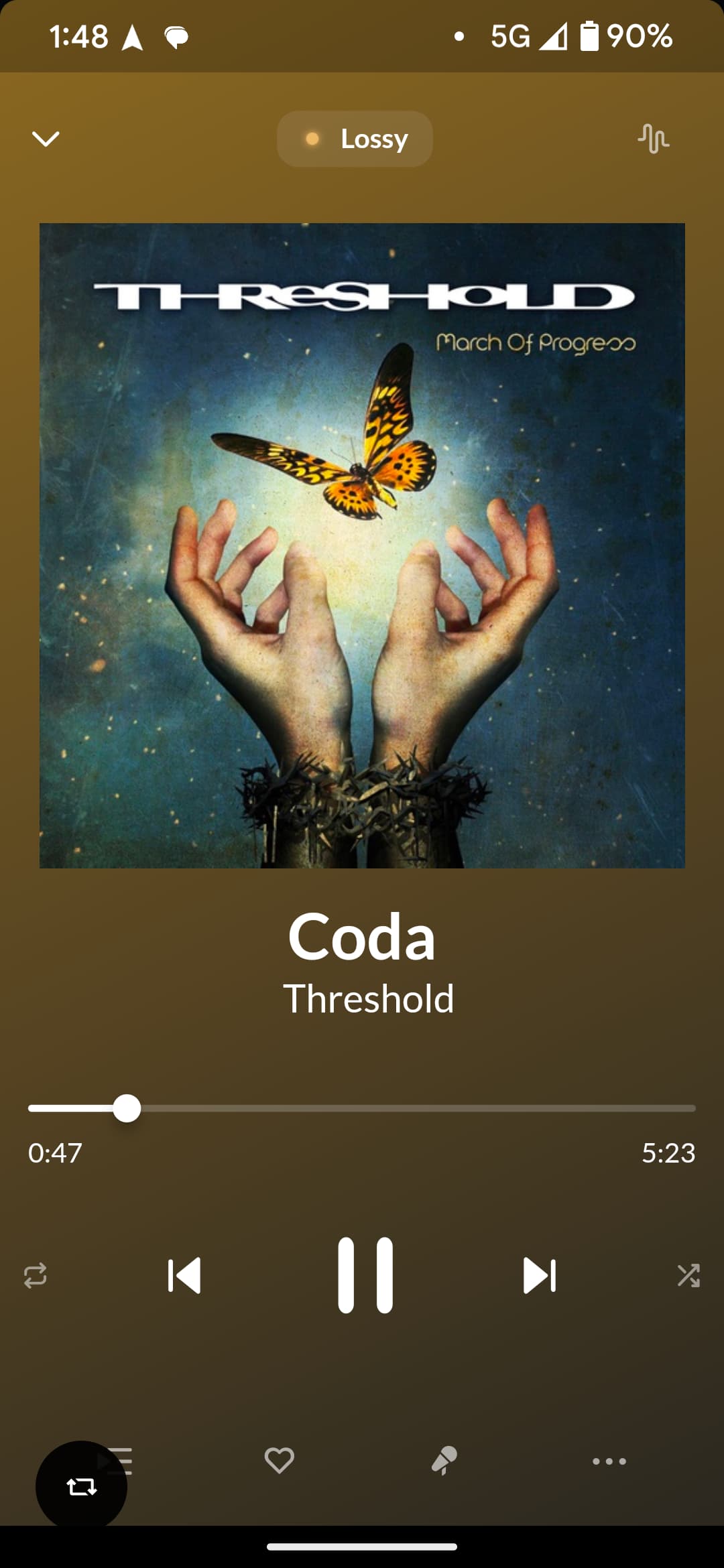Toggle repeat mode
The image size is (724, 1568).
(36, 1275)
